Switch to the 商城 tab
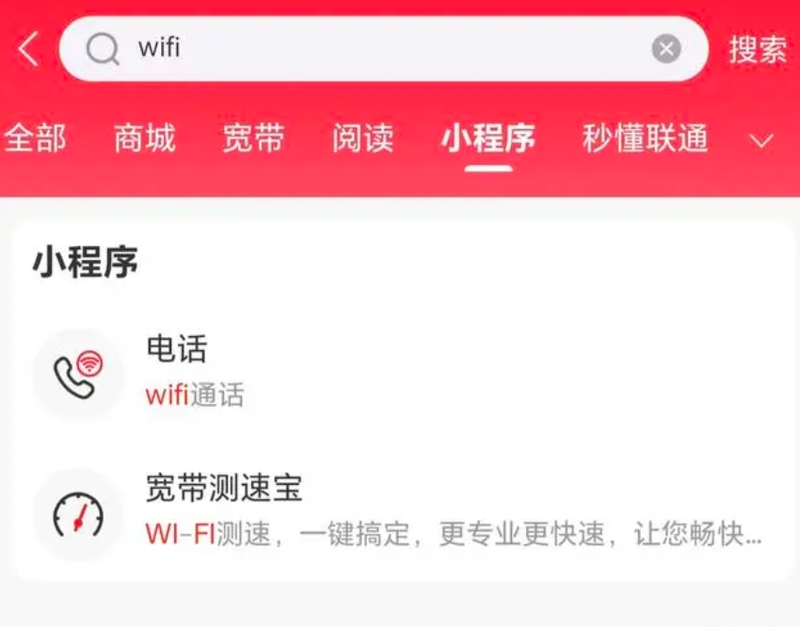 144,138
